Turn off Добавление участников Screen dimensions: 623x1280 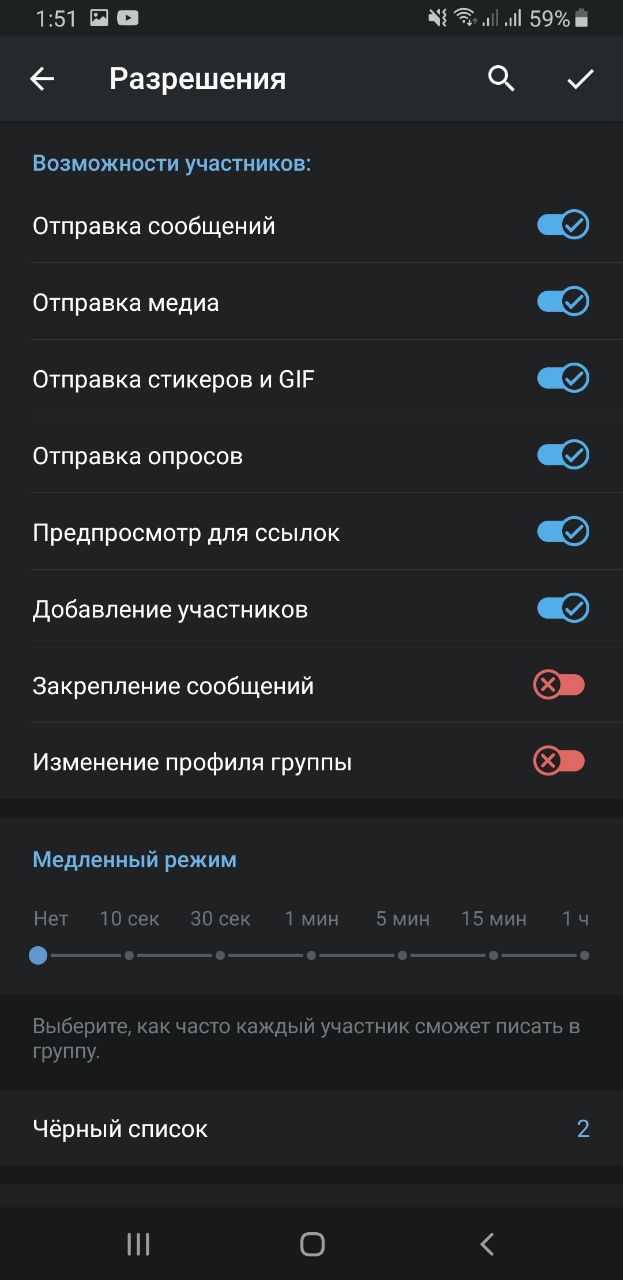point(563,608)
